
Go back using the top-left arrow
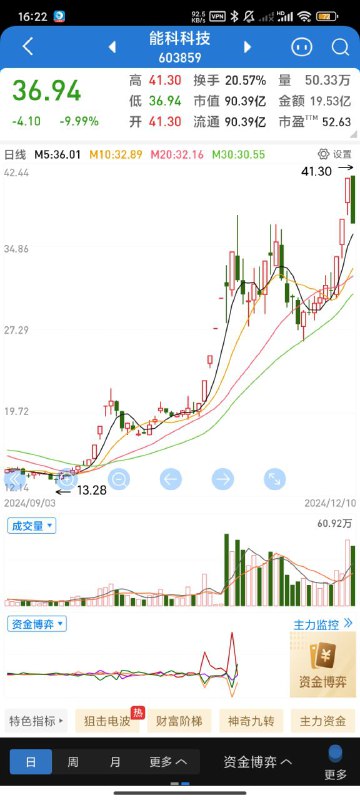(28, 47)
